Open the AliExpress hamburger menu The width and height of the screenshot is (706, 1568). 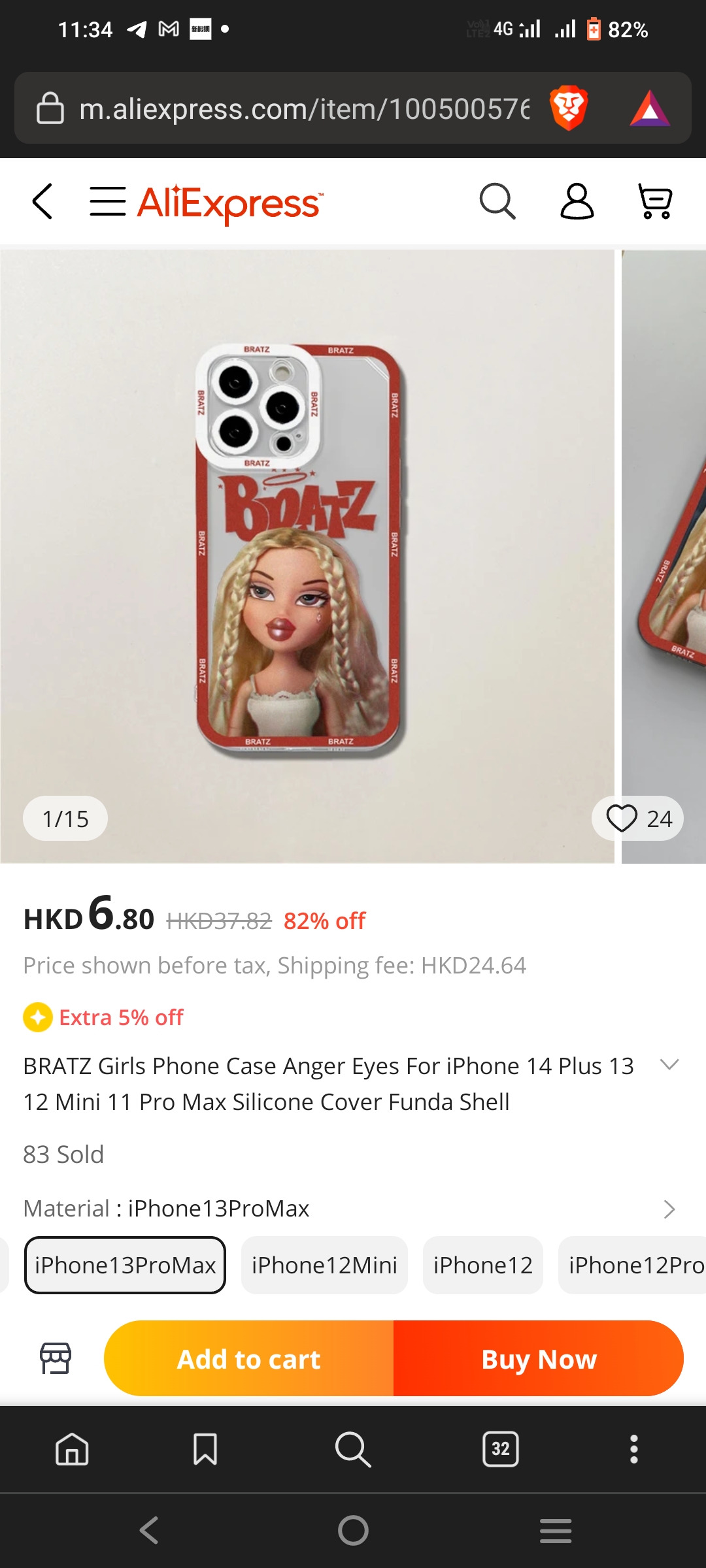(x=108, y=201)
